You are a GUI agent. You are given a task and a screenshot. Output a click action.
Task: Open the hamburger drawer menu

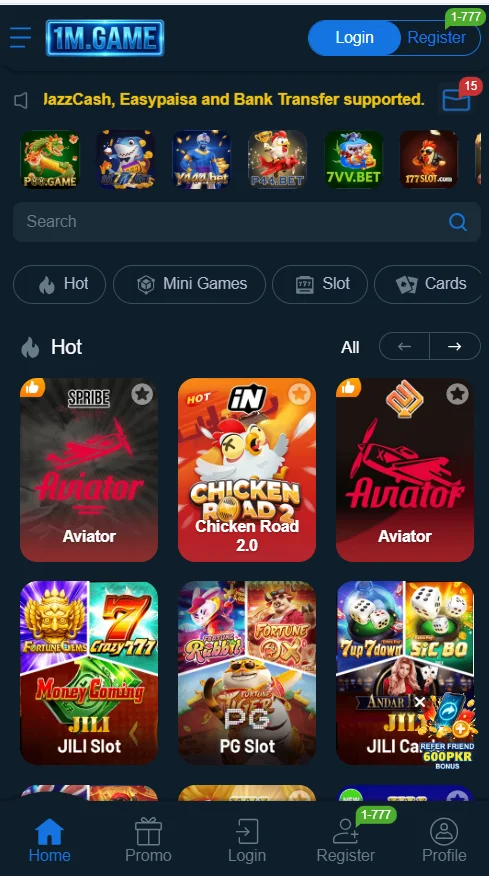[20, 37]
